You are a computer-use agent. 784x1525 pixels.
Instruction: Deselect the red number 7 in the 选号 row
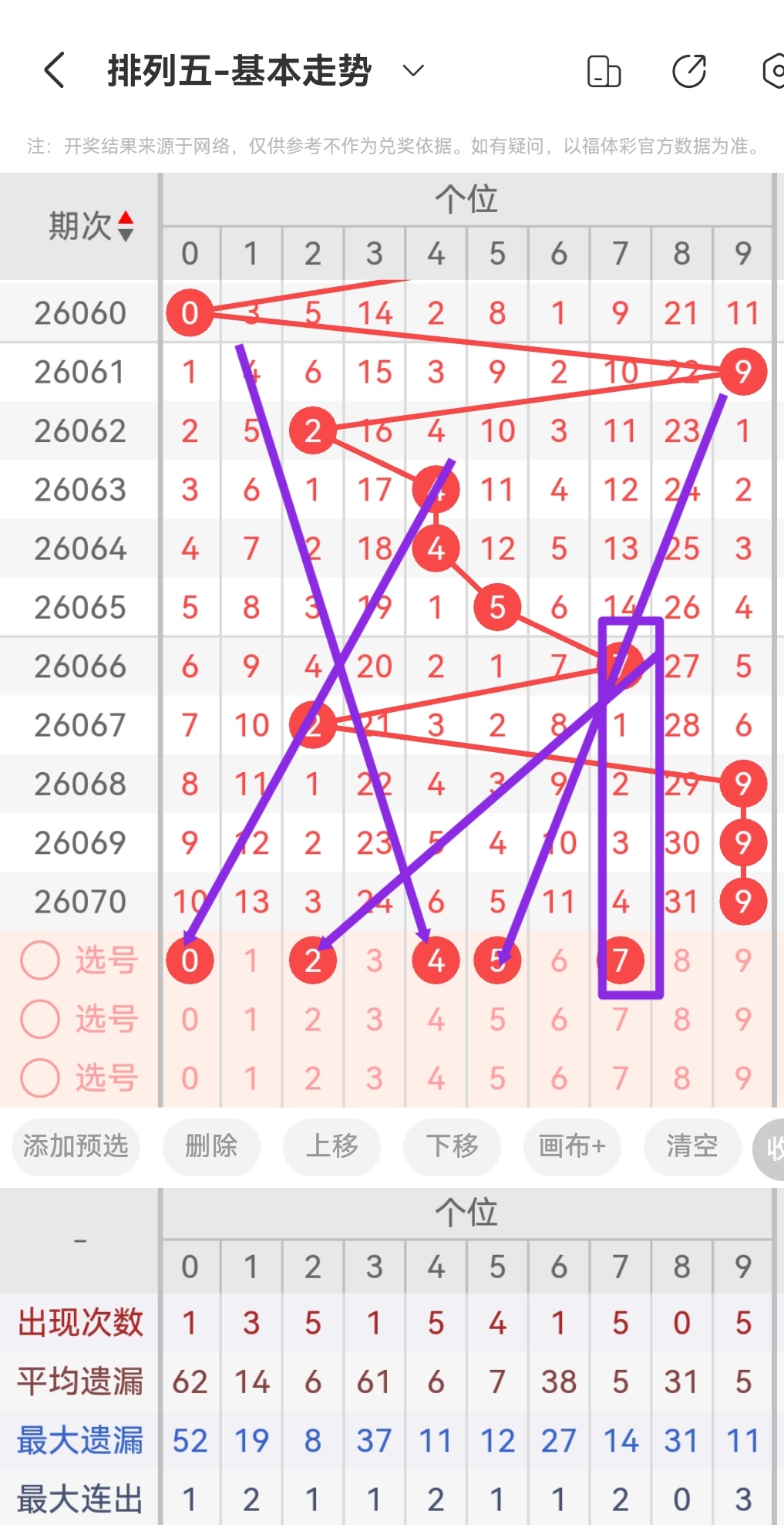(x=621, y=961)
